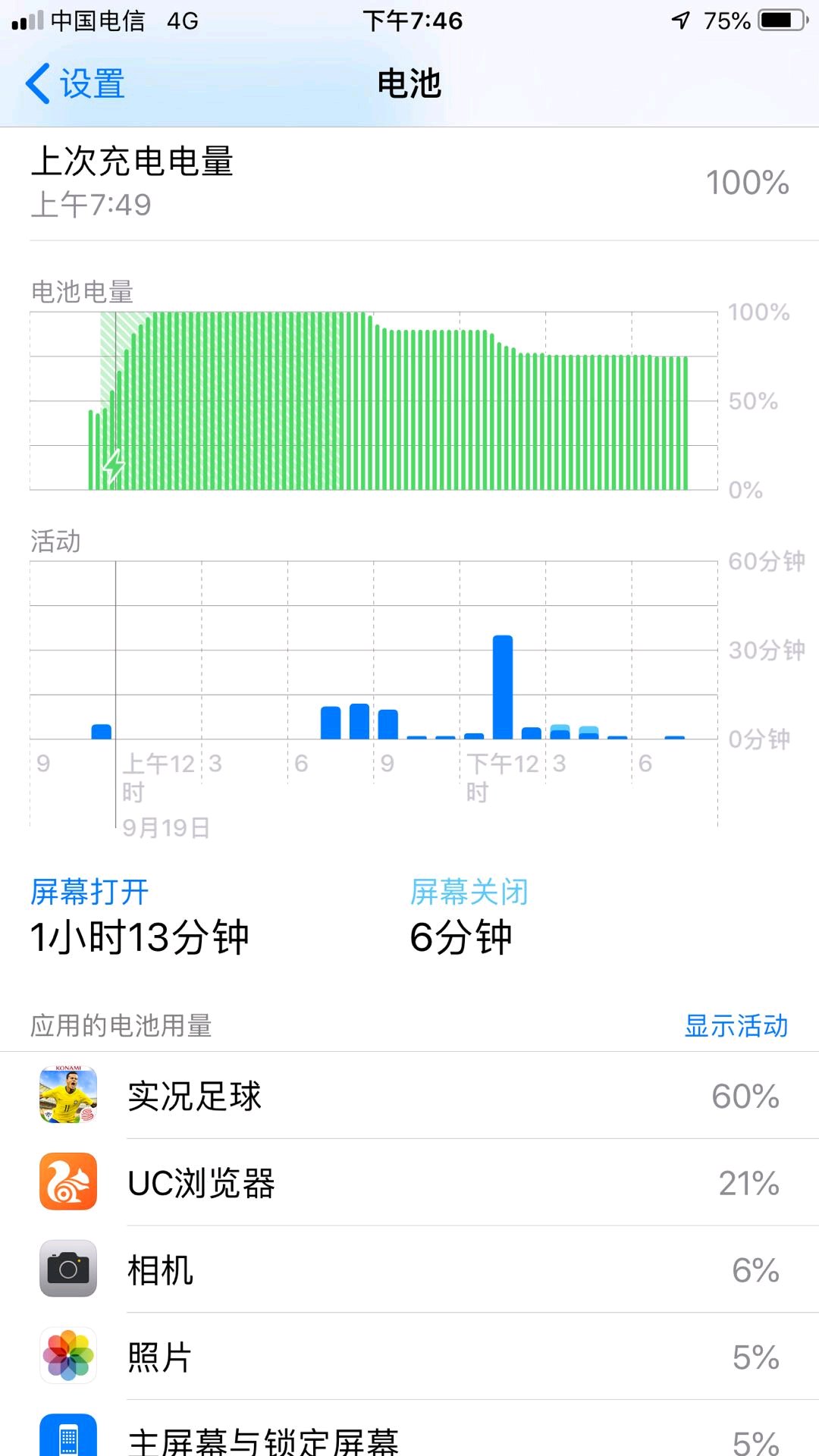Select the 照片 battery usage row
Viewport: 819px width, 1456px height.
[x=409, y=1357]
